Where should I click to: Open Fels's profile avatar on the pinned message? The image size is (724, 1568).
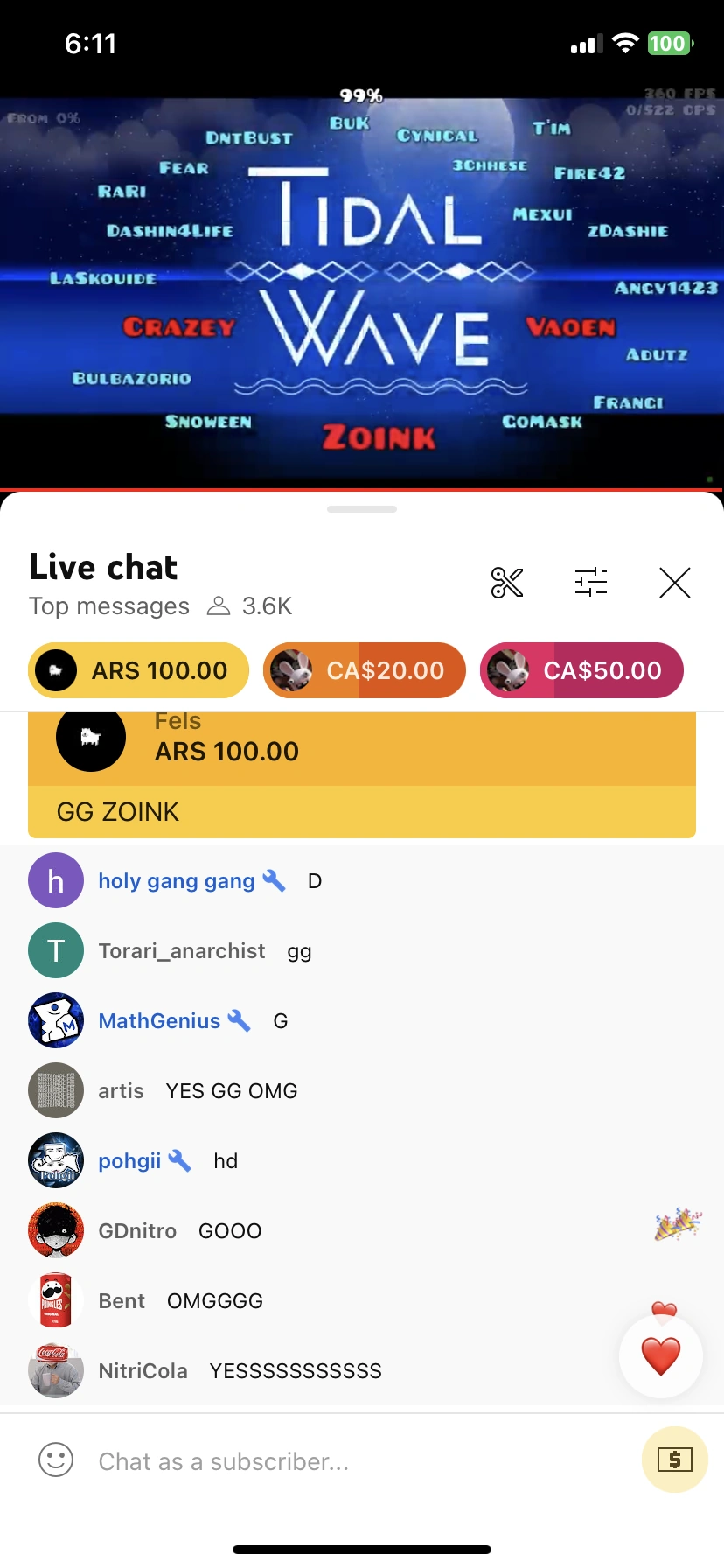(91, 738)
